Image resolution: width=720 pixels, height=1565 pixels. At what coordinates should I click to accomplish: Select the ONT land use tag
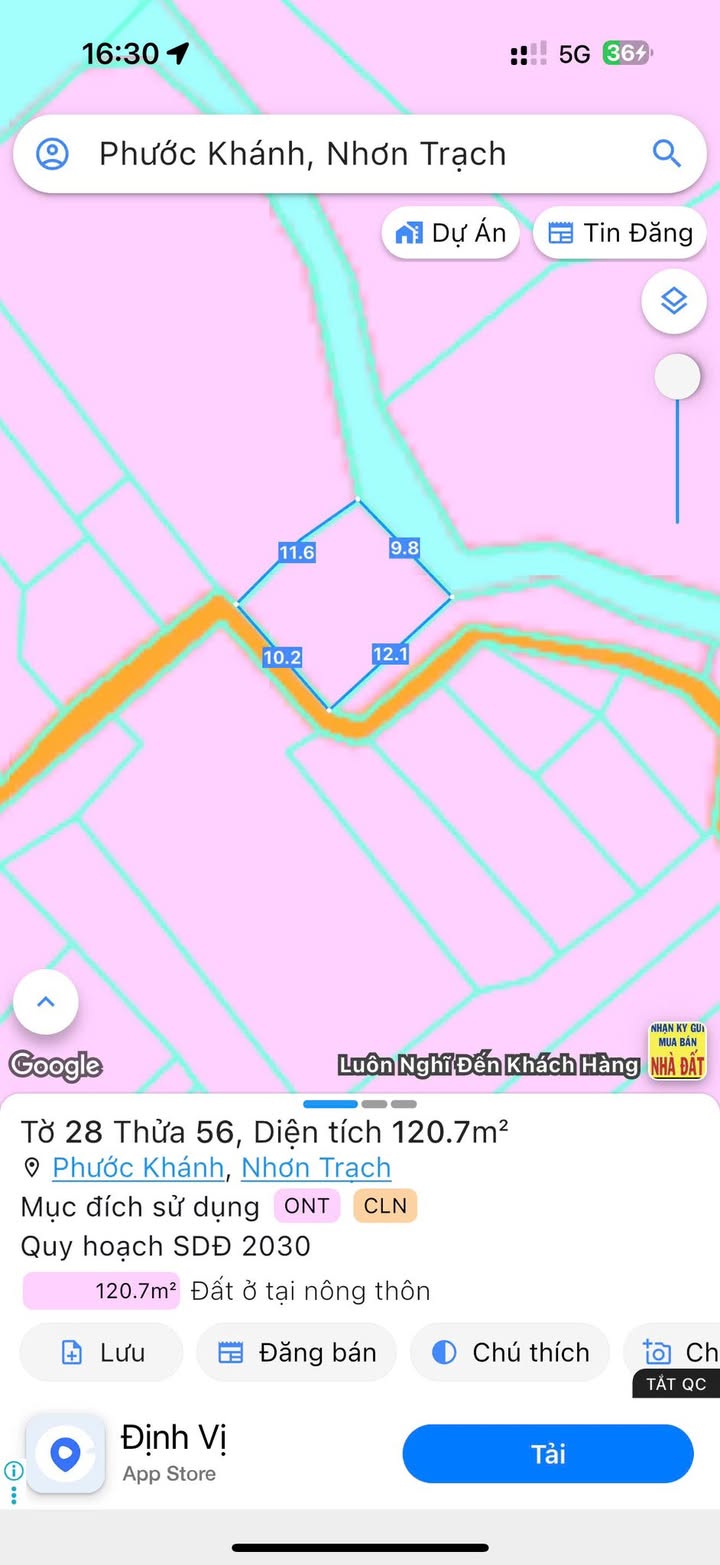coord(307,1206)
